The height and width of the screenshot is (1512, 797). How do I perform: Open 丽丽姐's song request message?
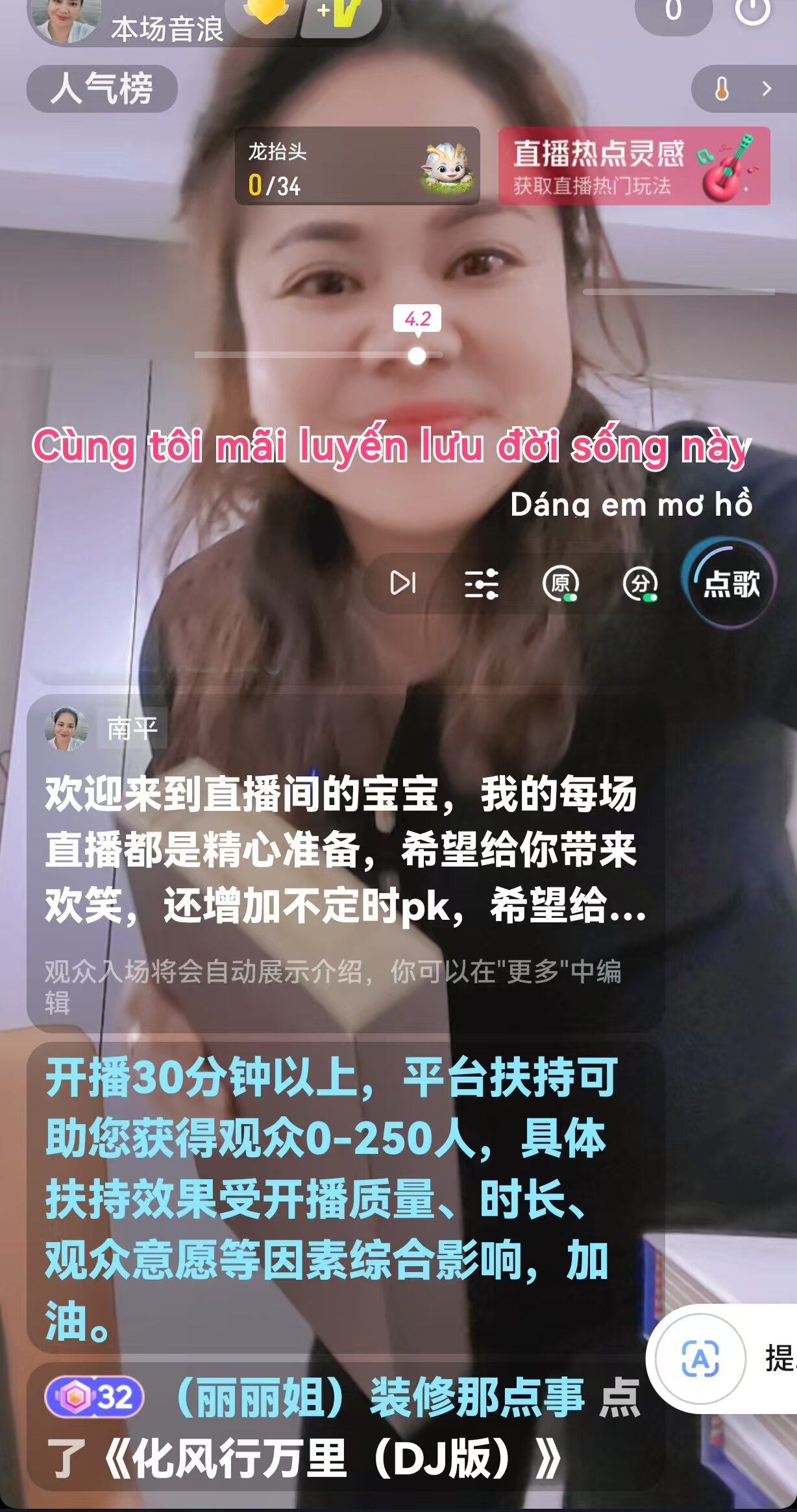344,1428
